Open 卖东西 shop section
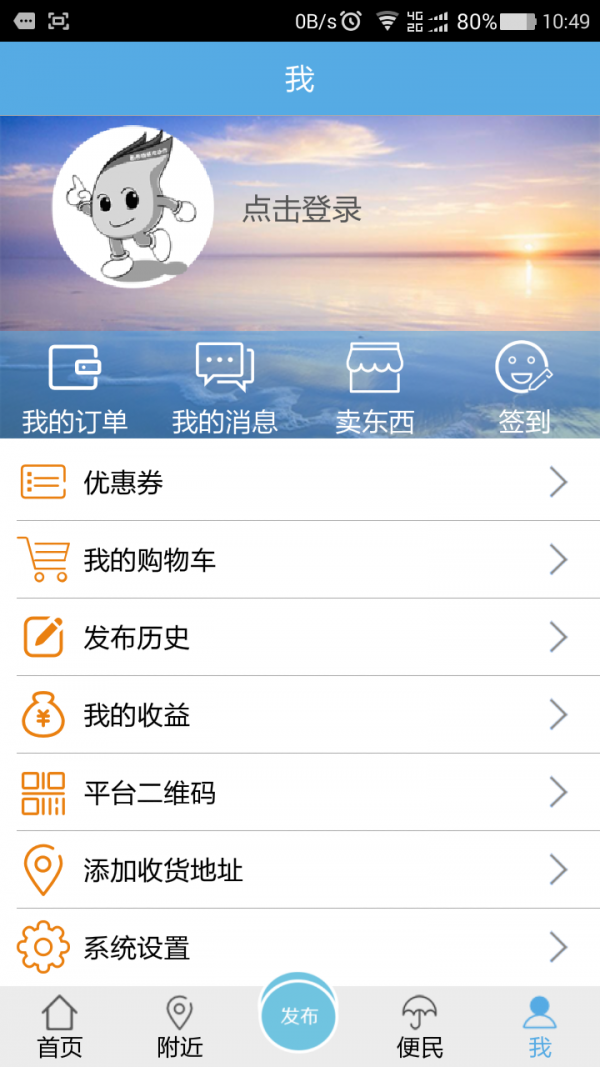600x1067 pixels. click(x=374, y=388)
